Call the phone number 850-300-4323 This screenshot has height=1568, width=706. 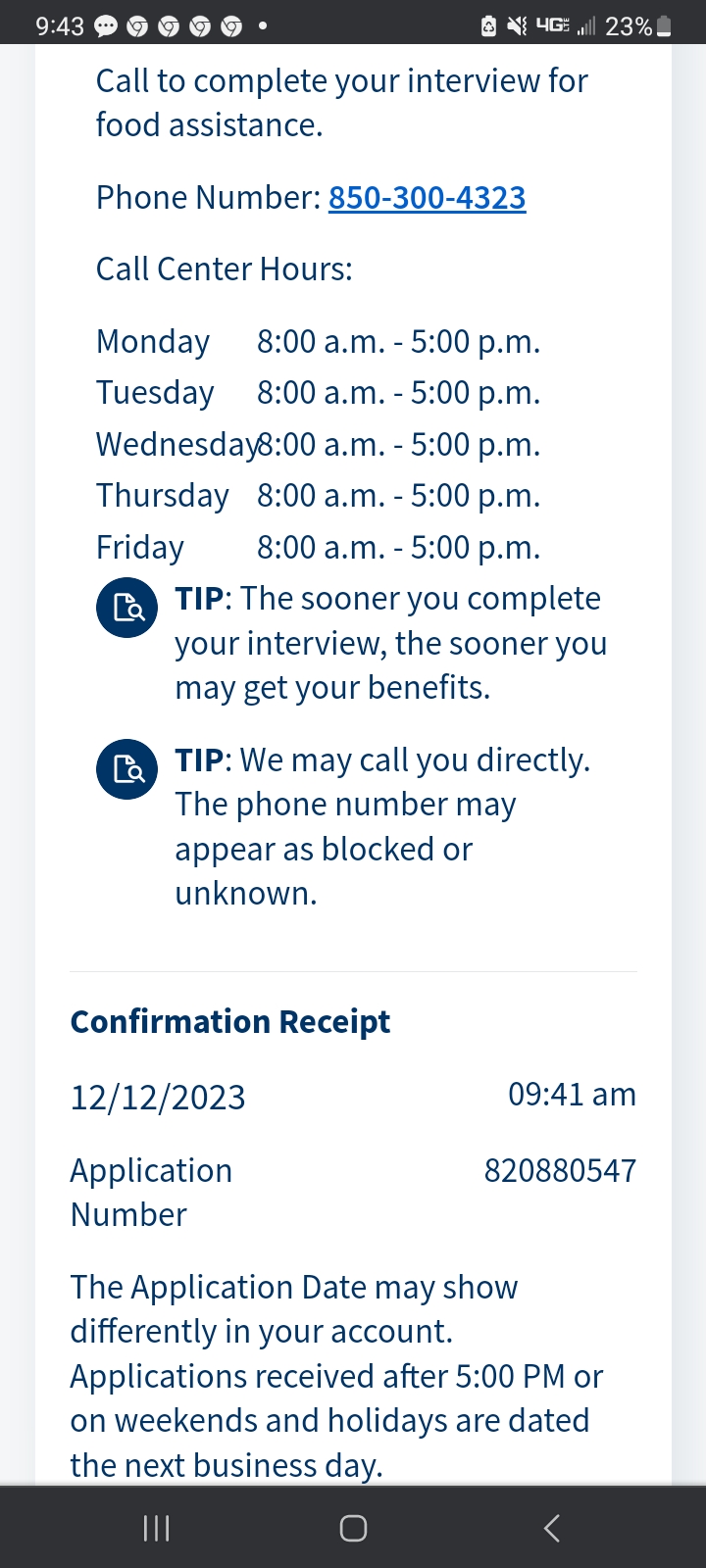(x=427, y=198)
